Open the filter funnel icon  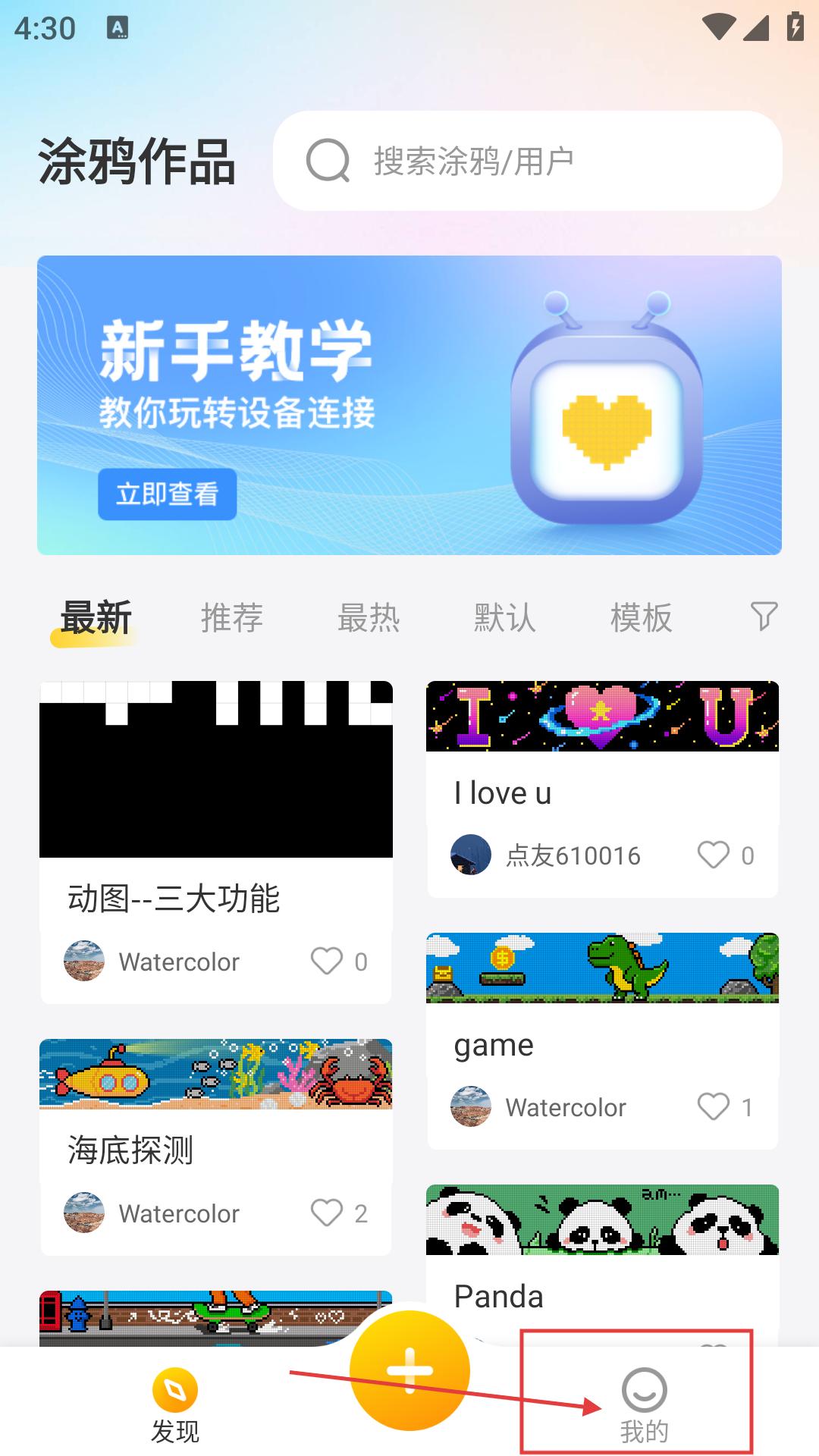(x=764, y=616)
